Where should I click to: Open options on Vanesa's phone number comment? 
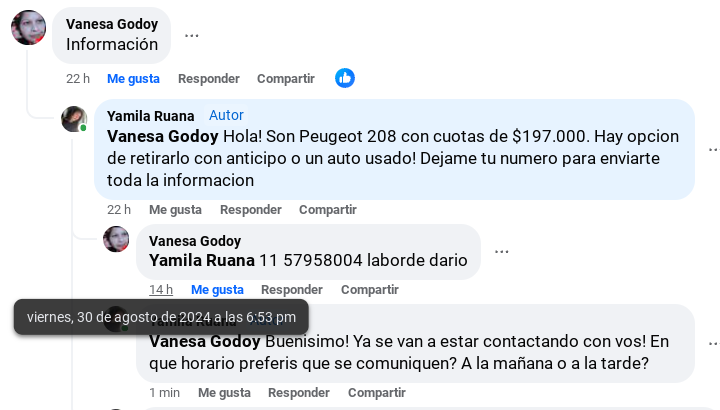pyautogui.click(x=501, y=251)
